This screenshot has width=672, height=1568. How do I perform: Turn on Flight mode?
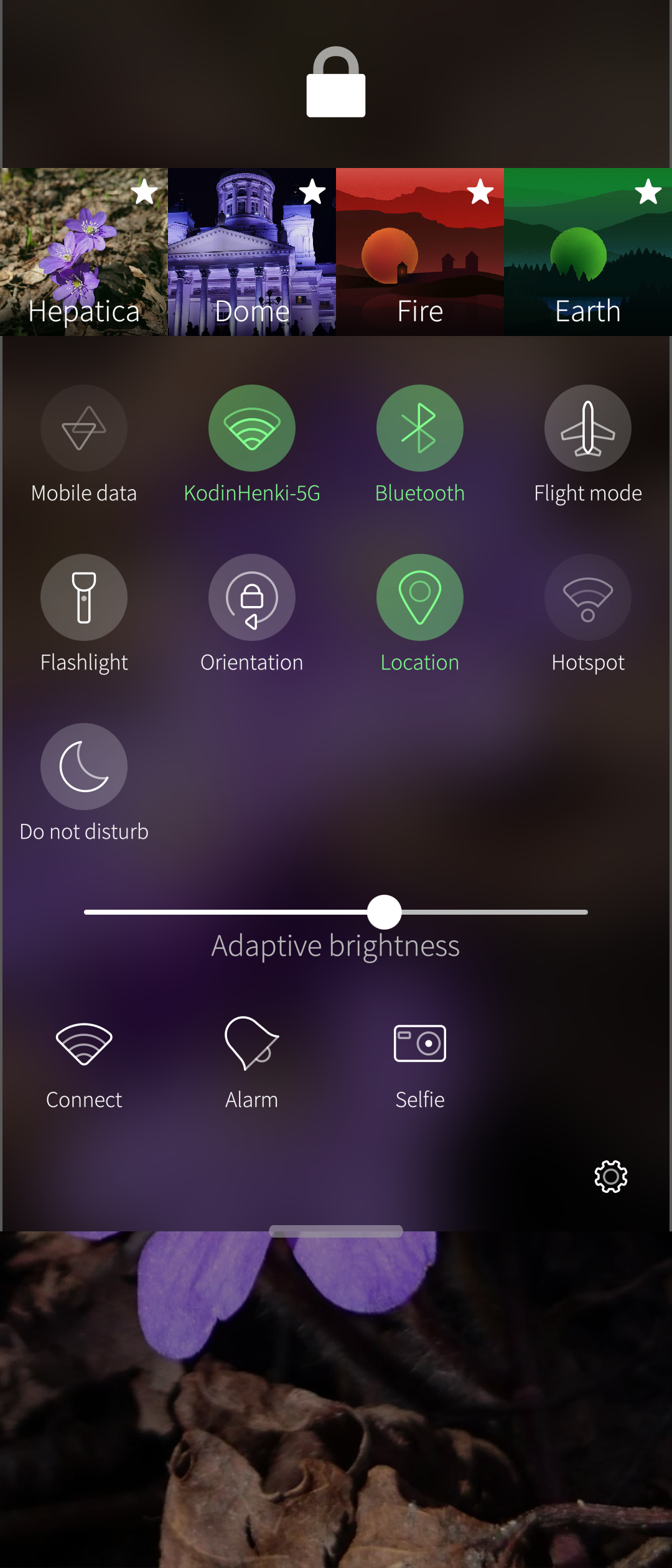pyautogui.click(x=588, y=428)
